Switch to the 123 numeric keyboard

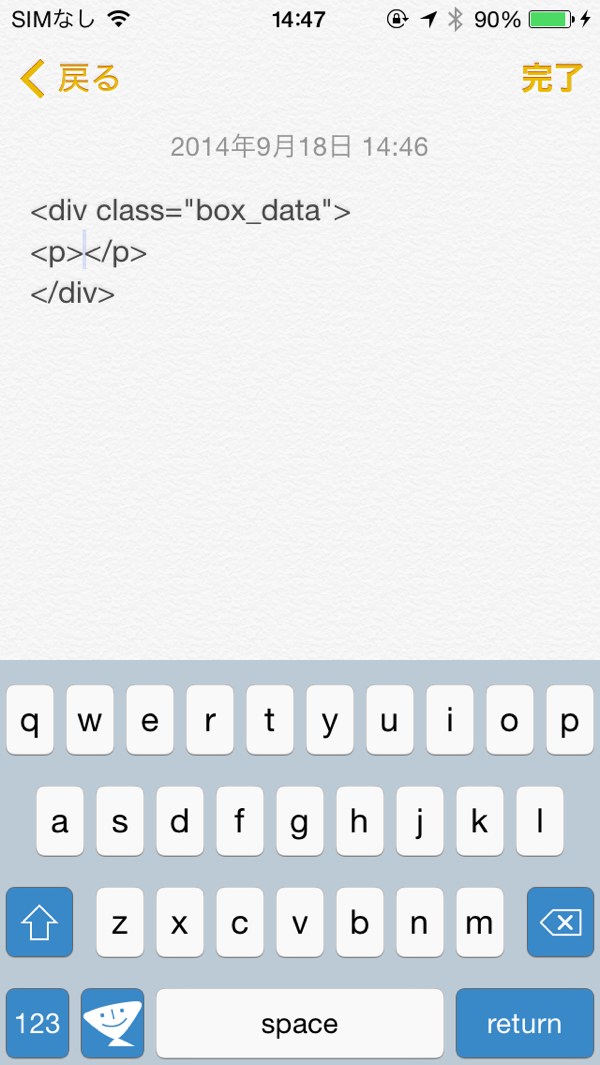pyautogui.click(x=37, y=1023)
